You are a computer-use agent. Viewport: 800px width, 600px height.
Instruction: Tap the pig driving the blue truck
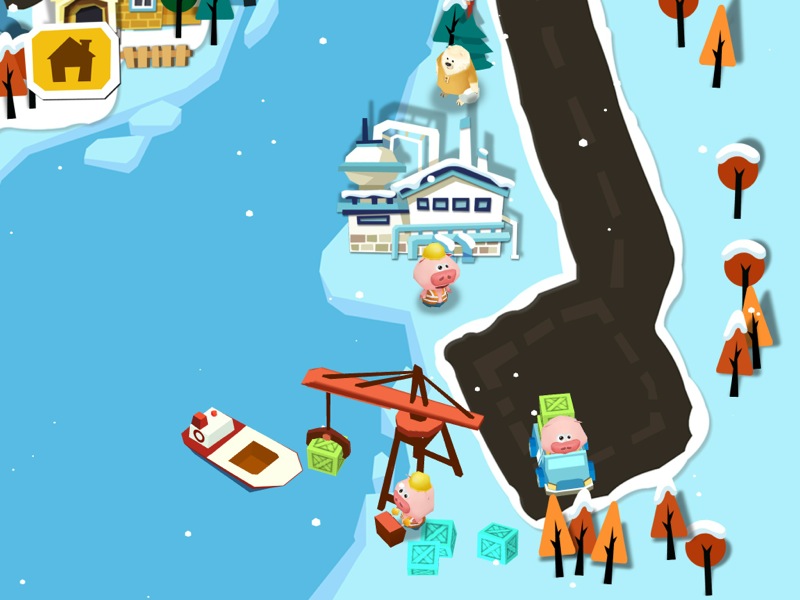pos(564,438)
